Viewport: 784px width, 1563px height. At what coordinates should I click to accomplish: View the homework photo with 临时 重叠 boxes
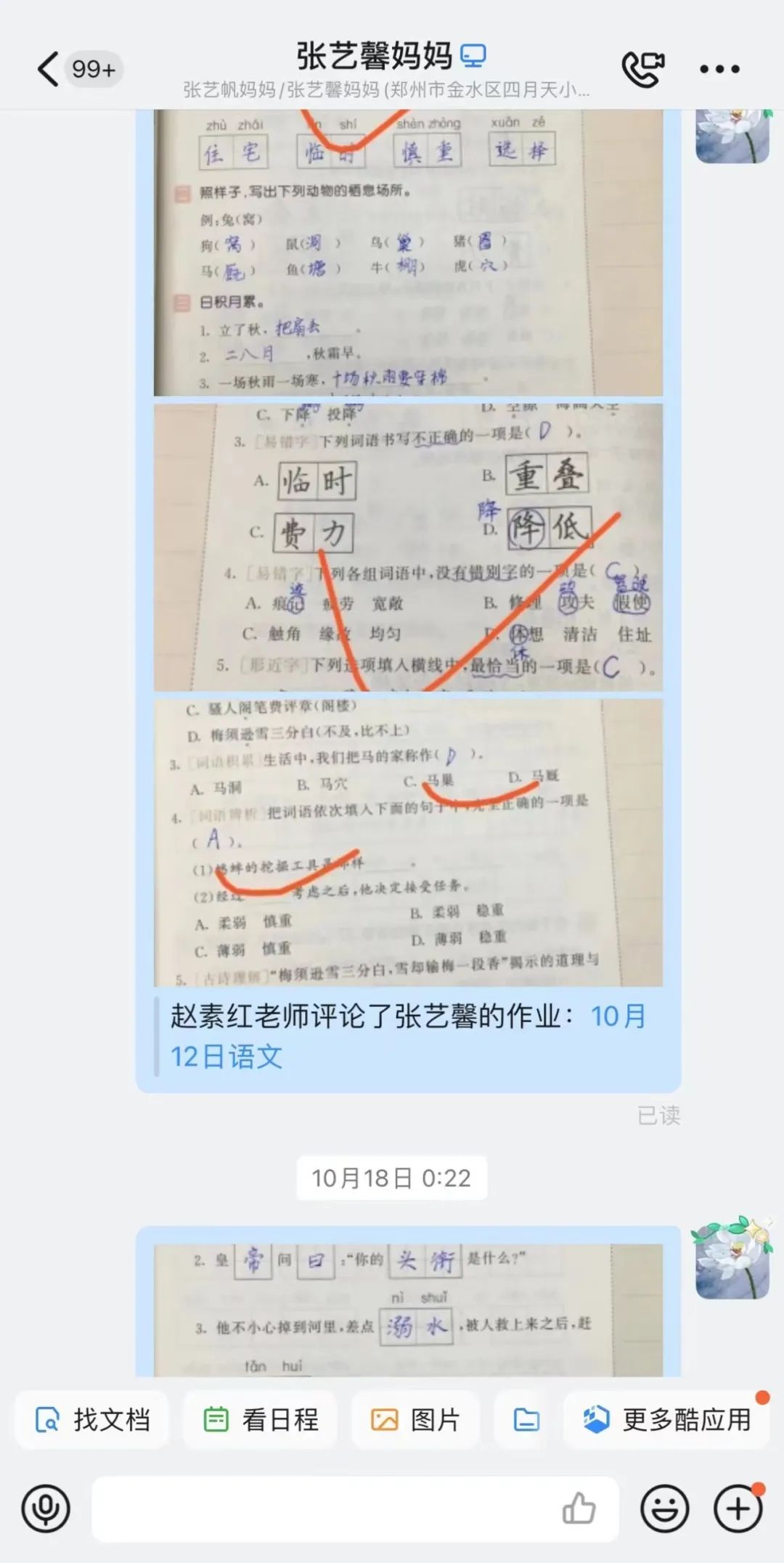click(408, 547)
